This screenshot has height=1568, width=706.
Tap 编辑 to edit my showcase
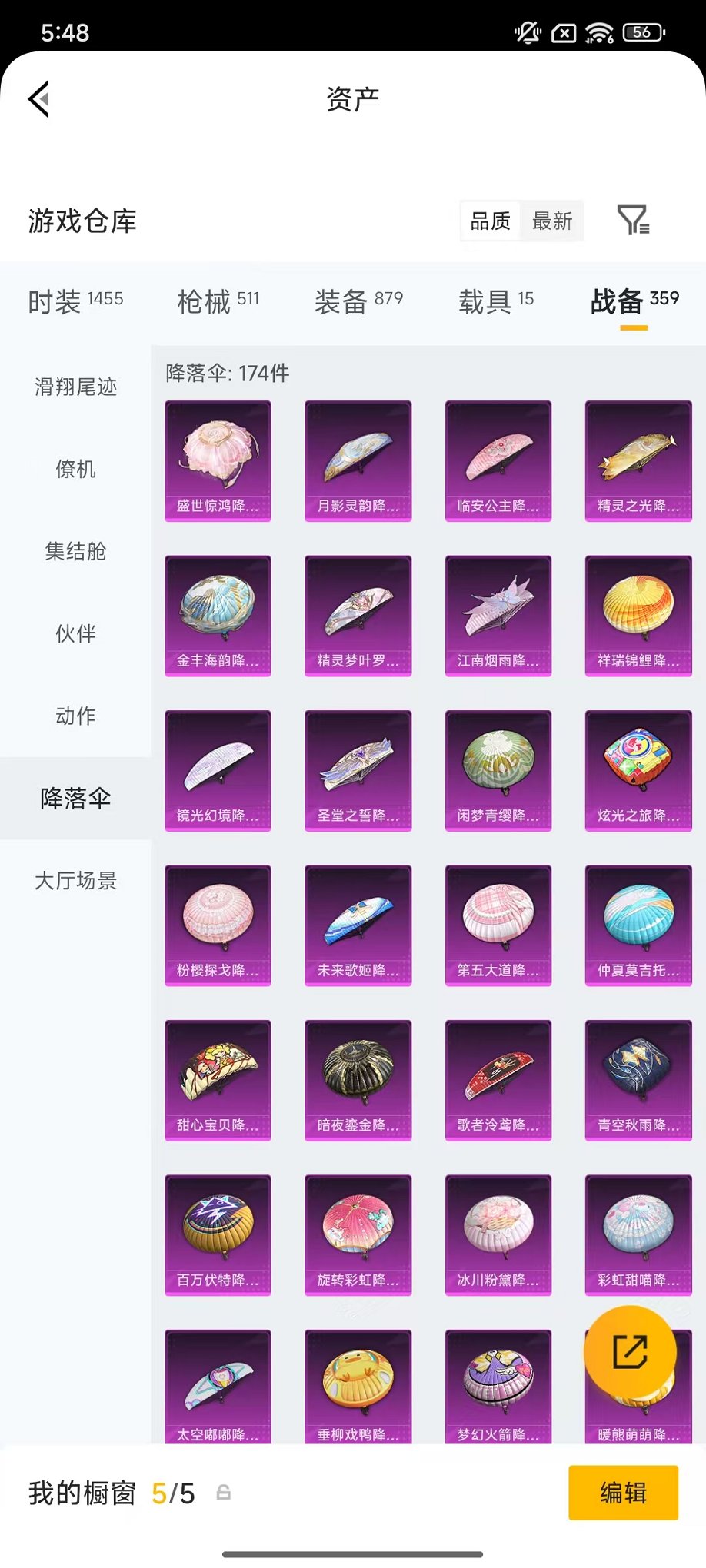[623, 1493]
